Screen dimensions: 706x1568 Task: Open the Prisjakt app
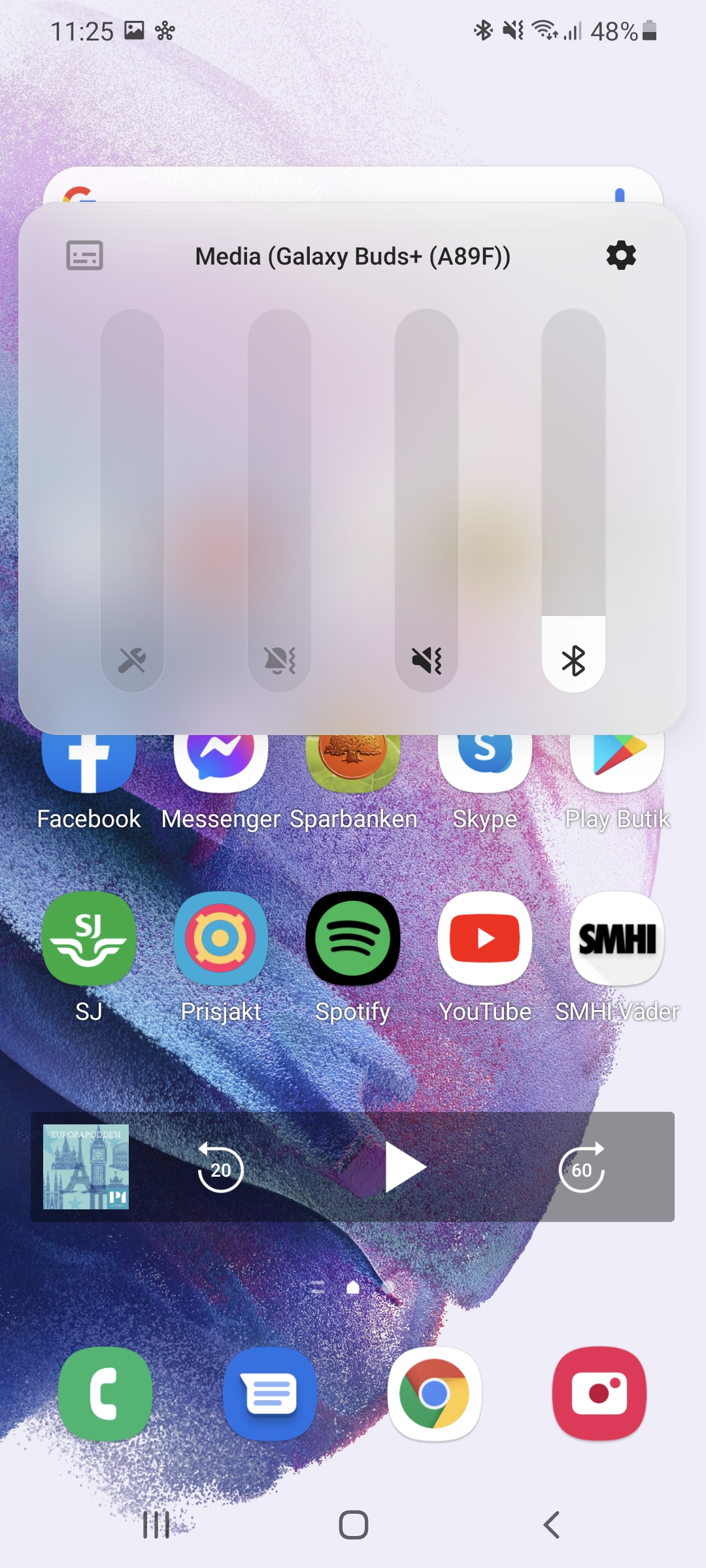[221, 939]
